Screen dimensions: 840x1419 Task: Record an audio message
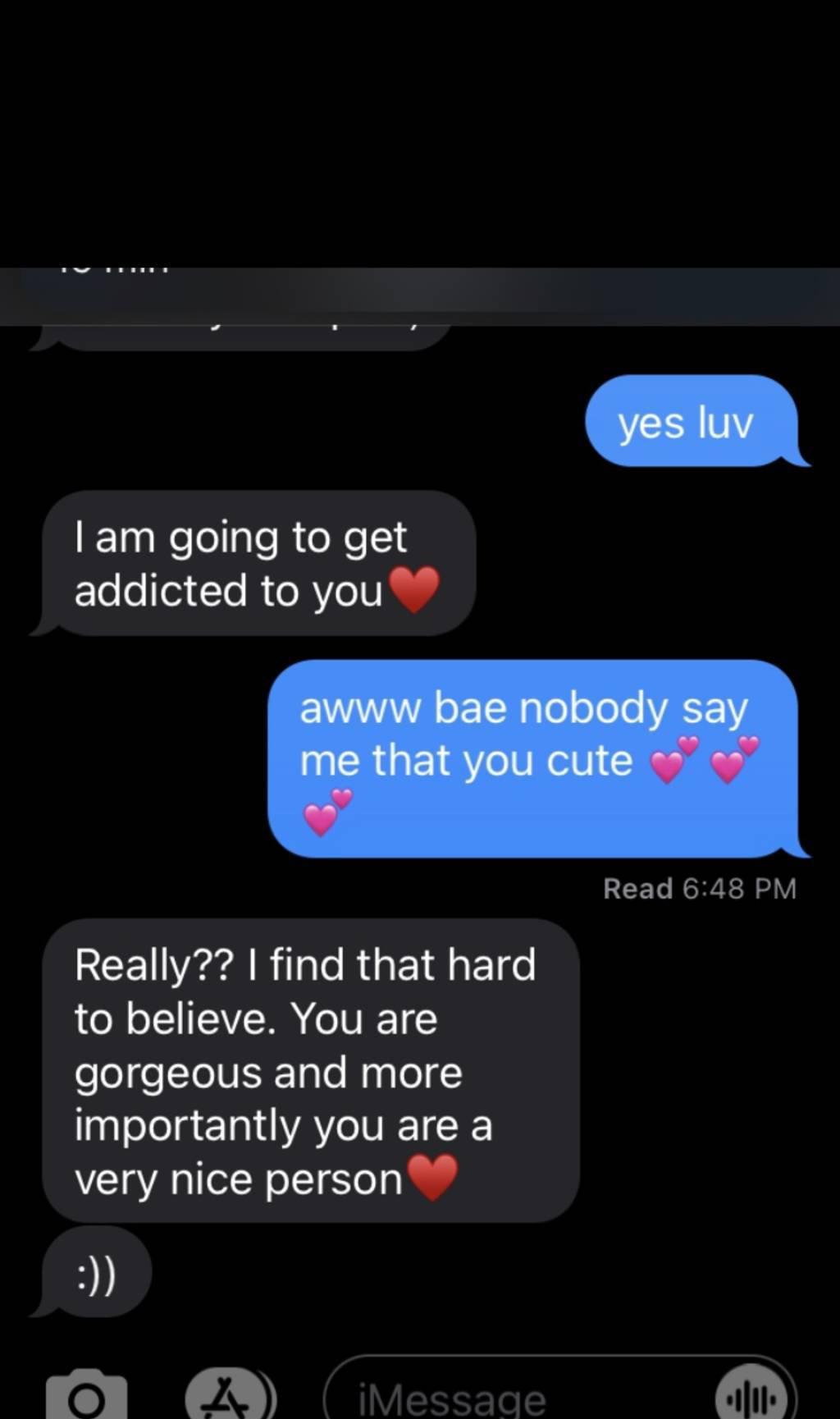click(x=751, y=1397)
